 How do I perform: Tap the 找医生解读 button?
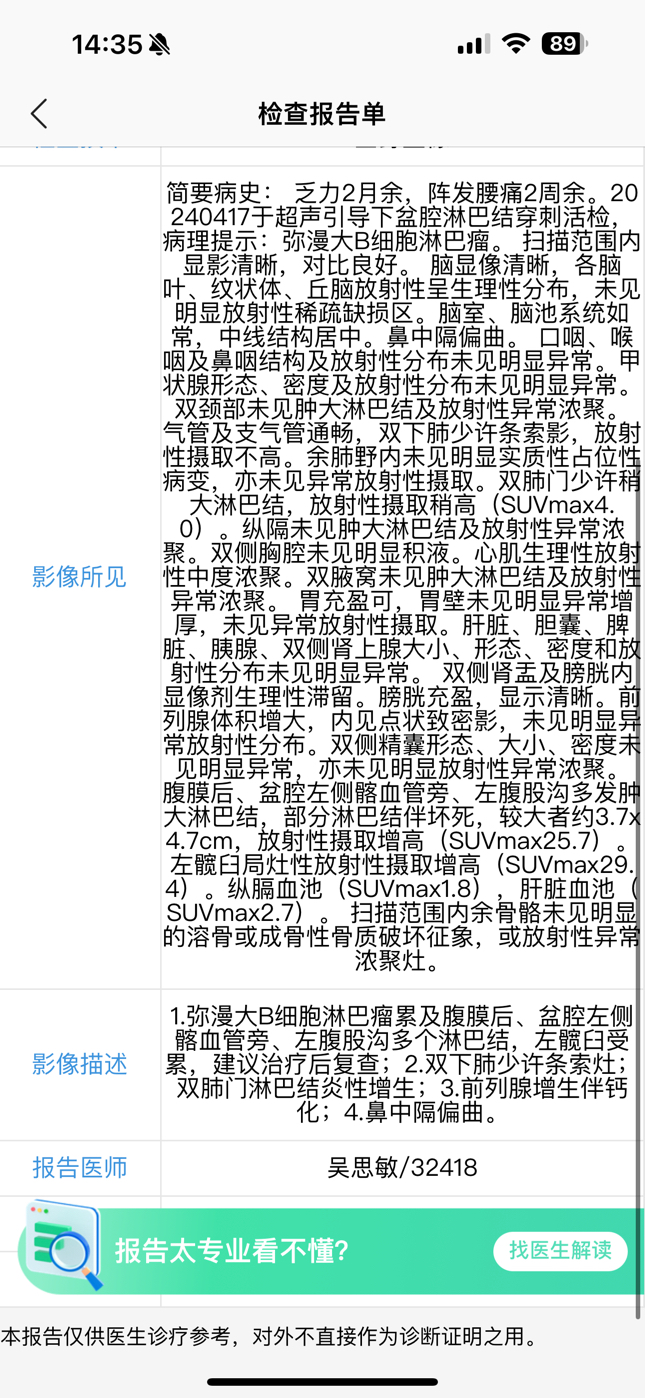[560, 1251]
